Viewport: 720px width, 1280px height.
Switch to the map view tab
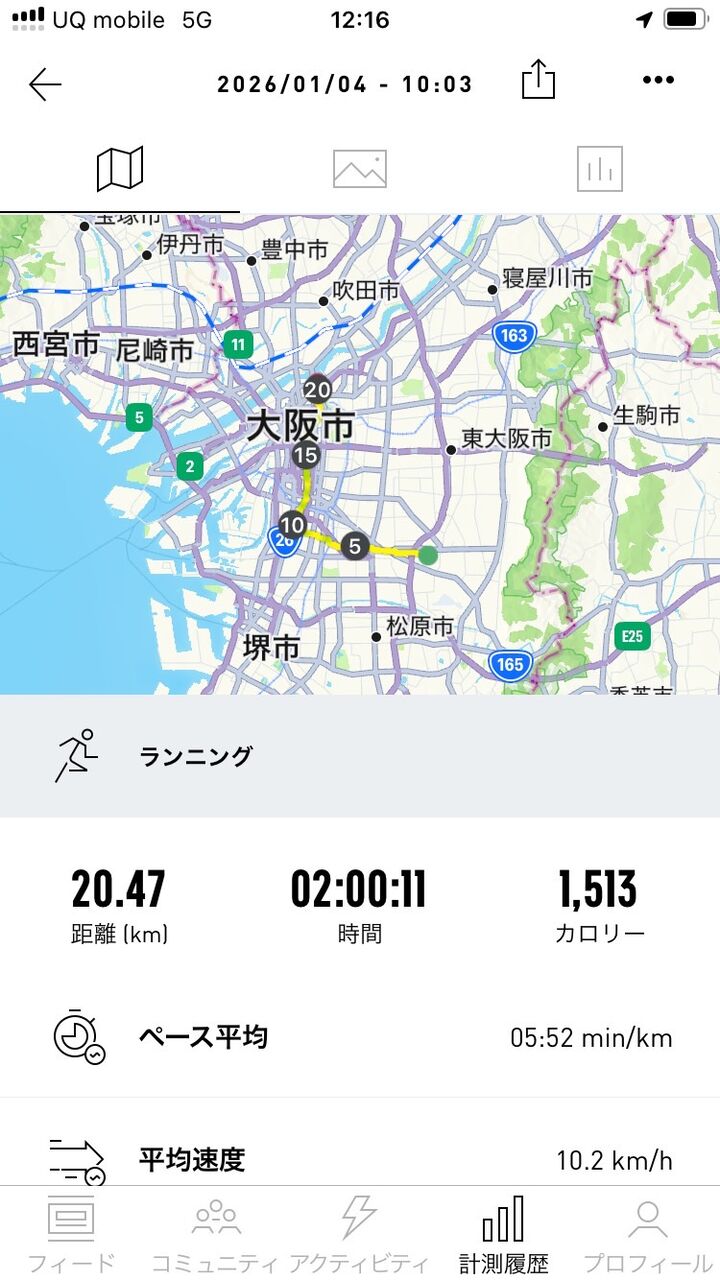(x=120, y=168)
